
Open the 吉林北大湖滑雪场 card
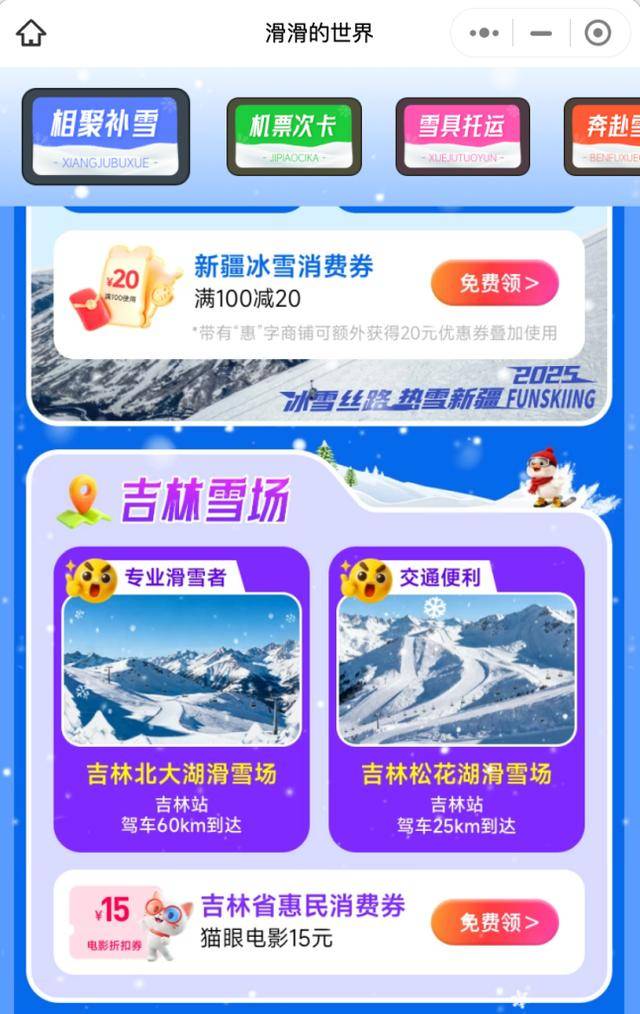click(x=181, y=698)
